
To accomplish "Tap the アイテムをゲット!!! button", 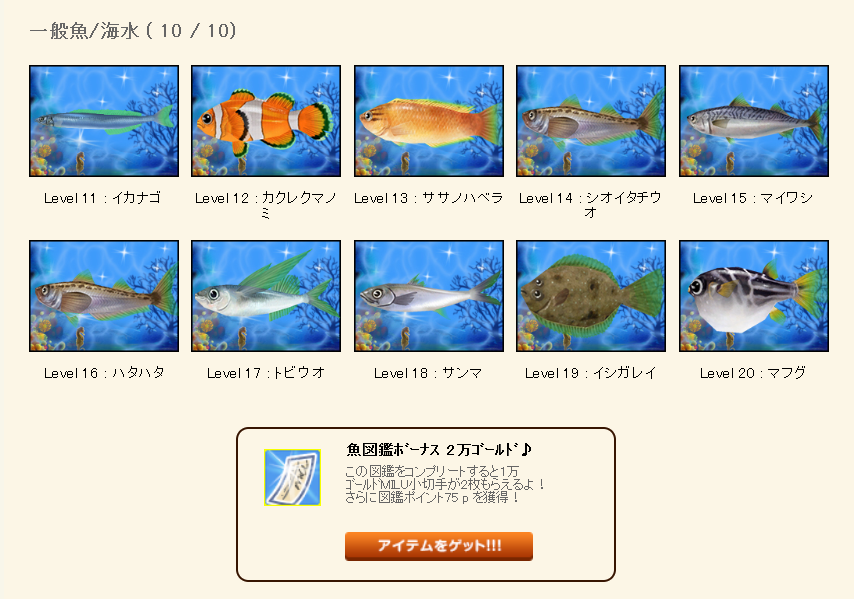I will point(438,546).
